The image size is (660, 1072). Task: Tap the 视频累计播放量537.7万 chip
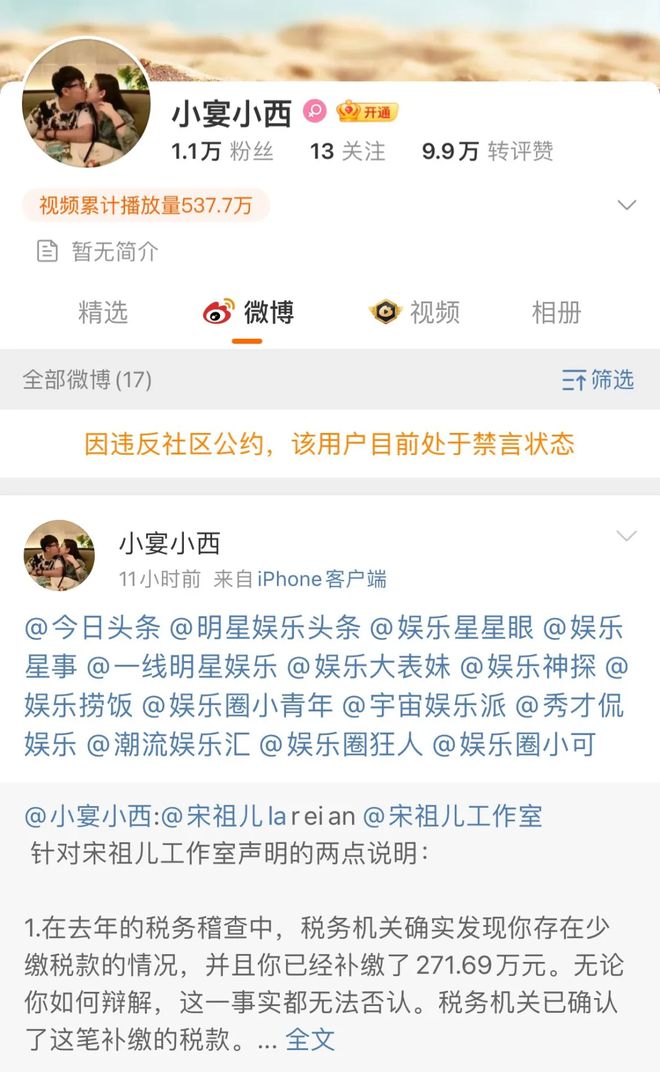(x=146, y=205)
